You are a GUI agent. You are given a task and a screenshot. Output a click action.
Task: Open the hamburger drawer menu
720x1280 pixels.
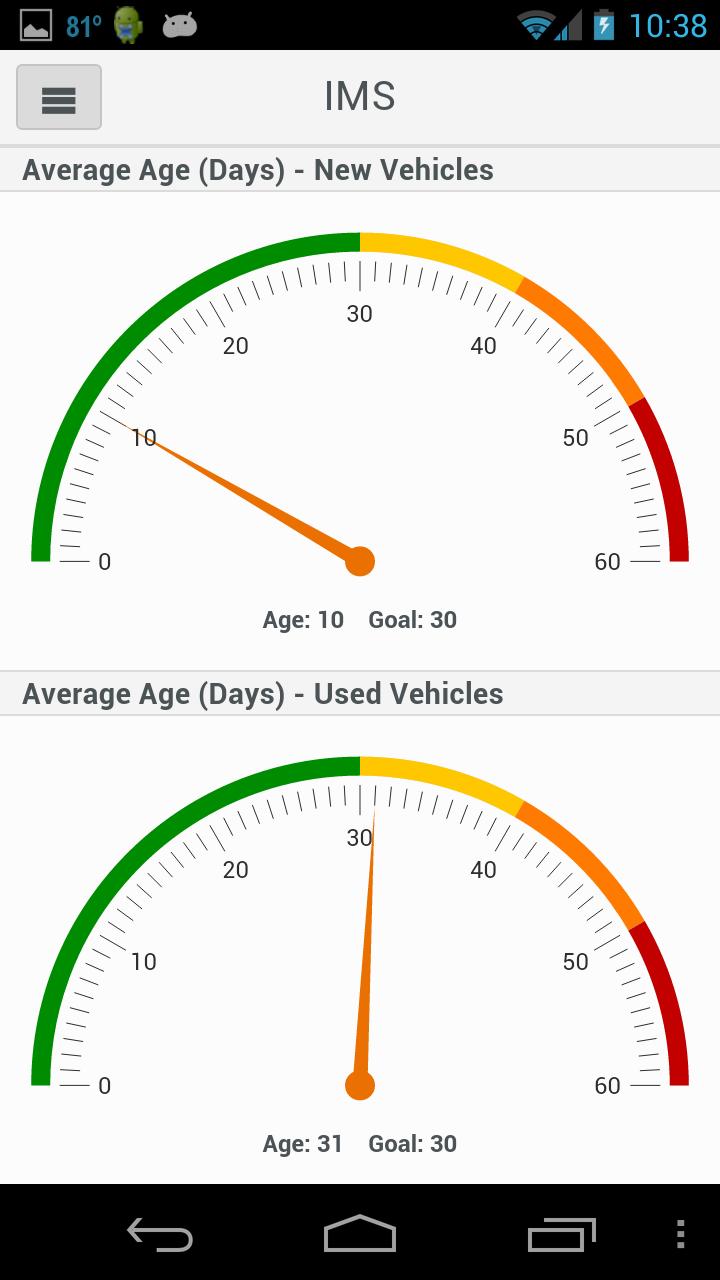[59, 97]
